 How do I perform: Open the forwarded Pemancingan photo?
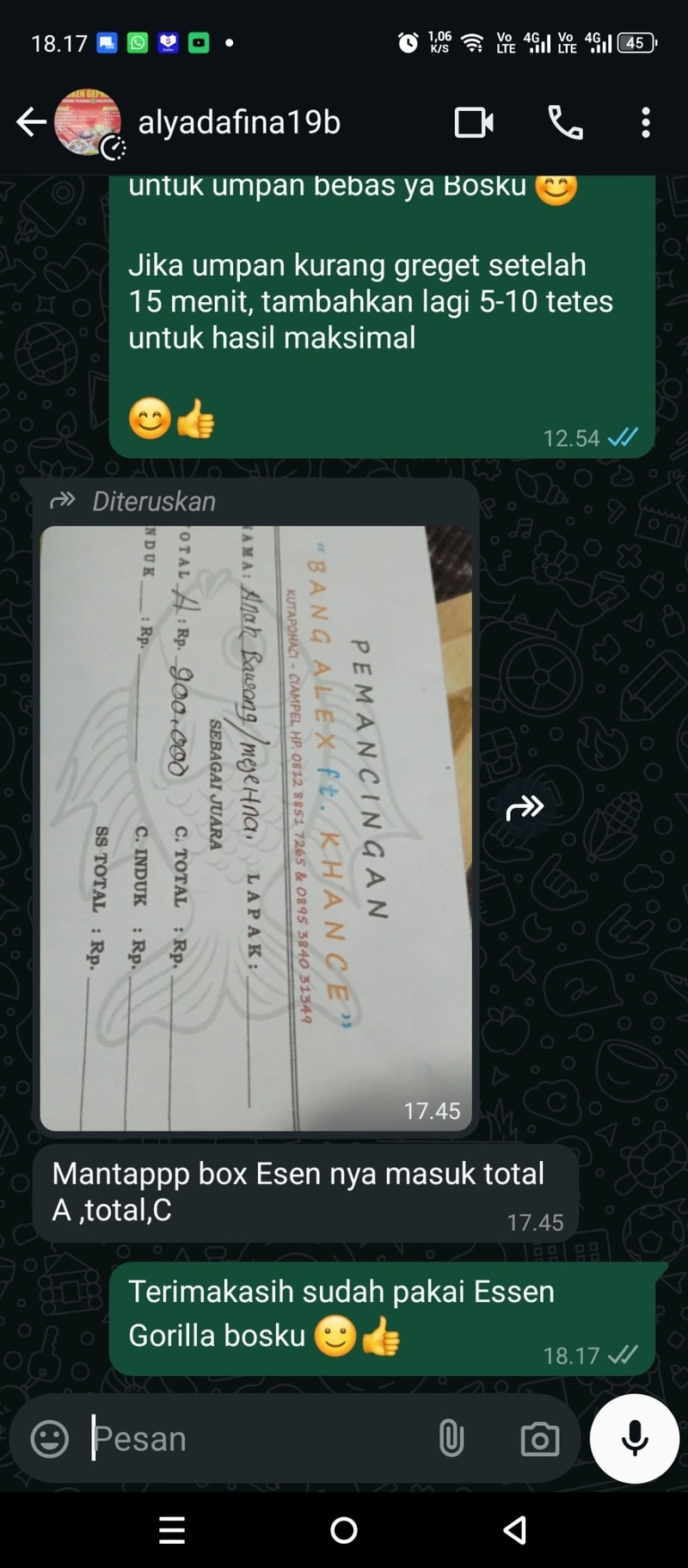pos(255,826)
